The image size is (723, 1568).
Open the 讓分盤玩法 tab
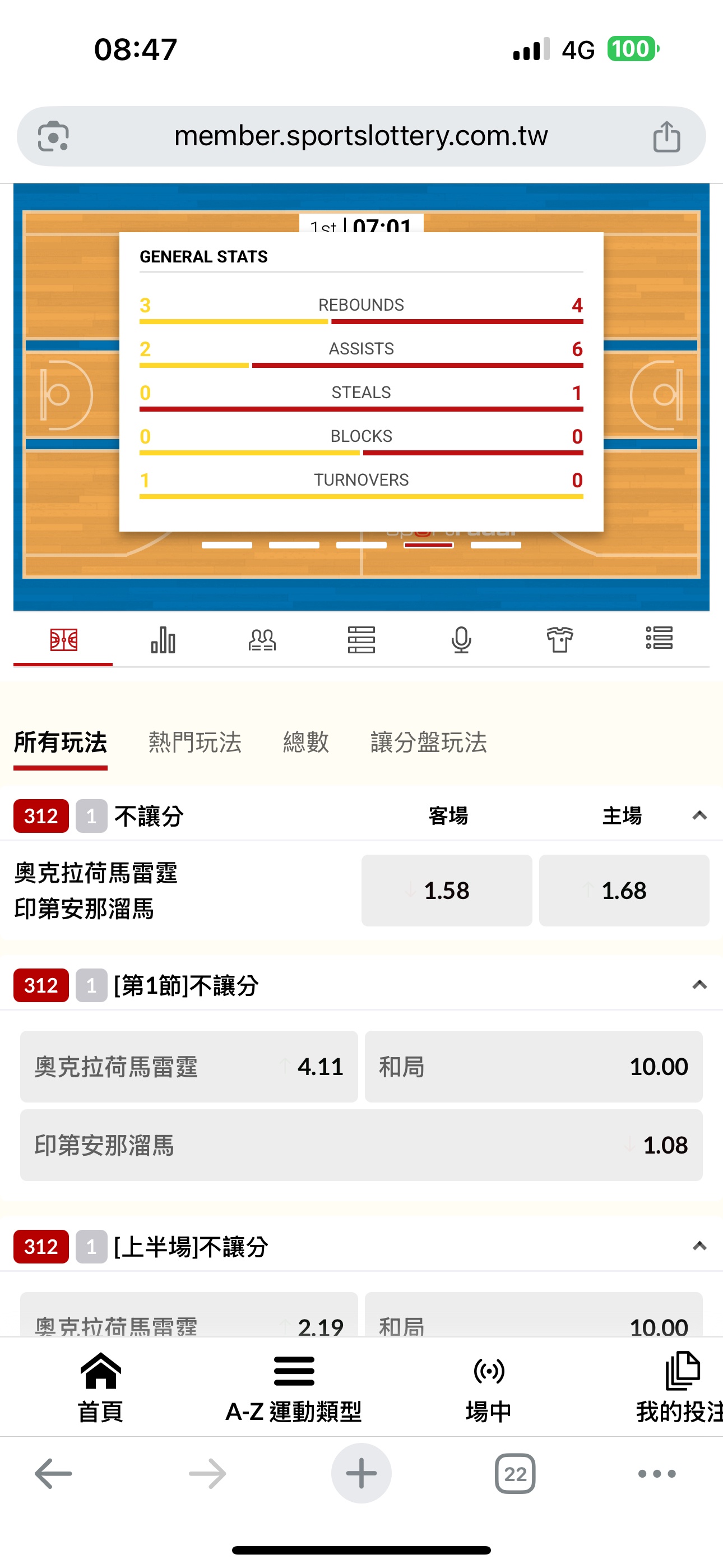[x=428, y=743]
